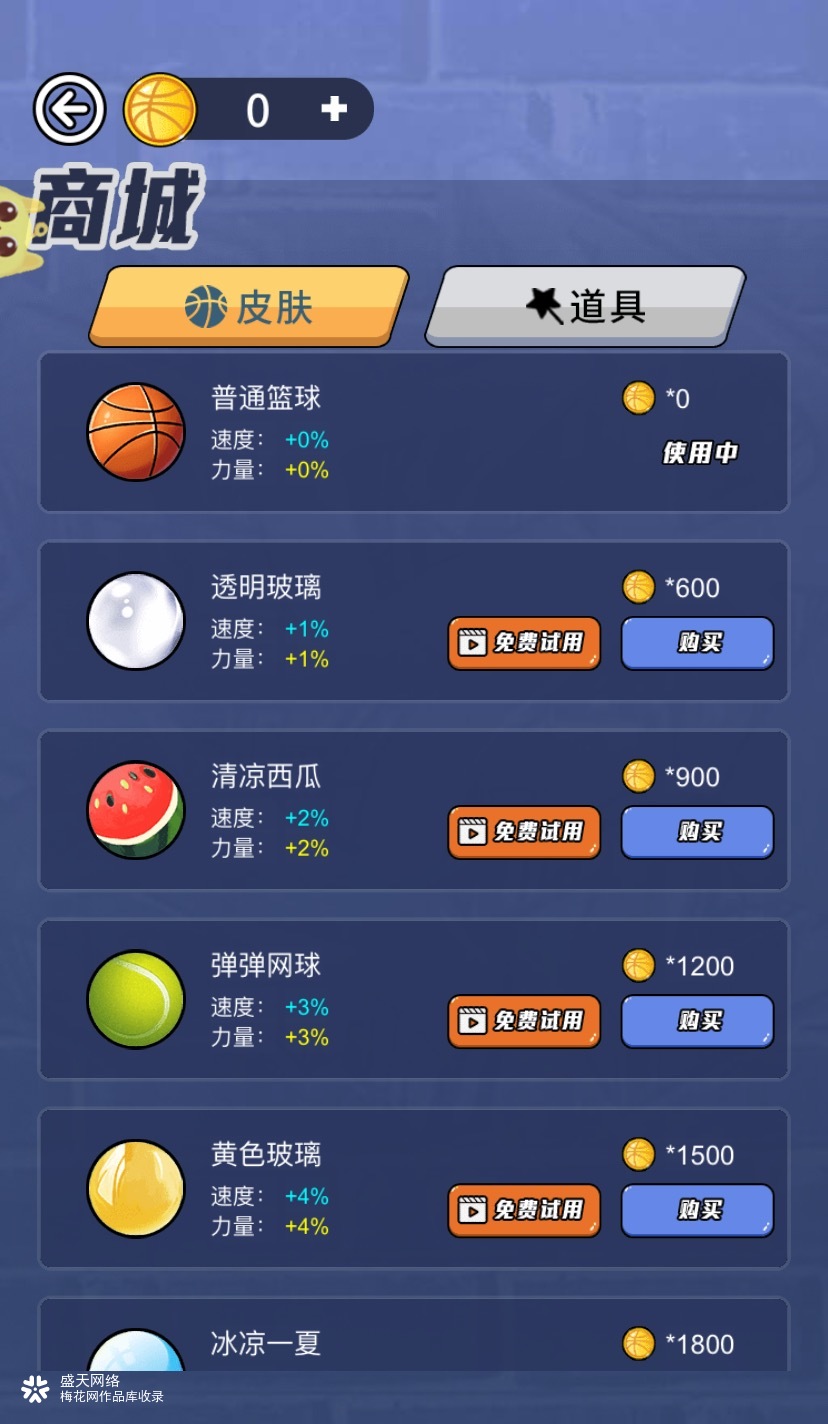Purchase 弹弹网球 with 购买 button

click(x=698, y=1021)
